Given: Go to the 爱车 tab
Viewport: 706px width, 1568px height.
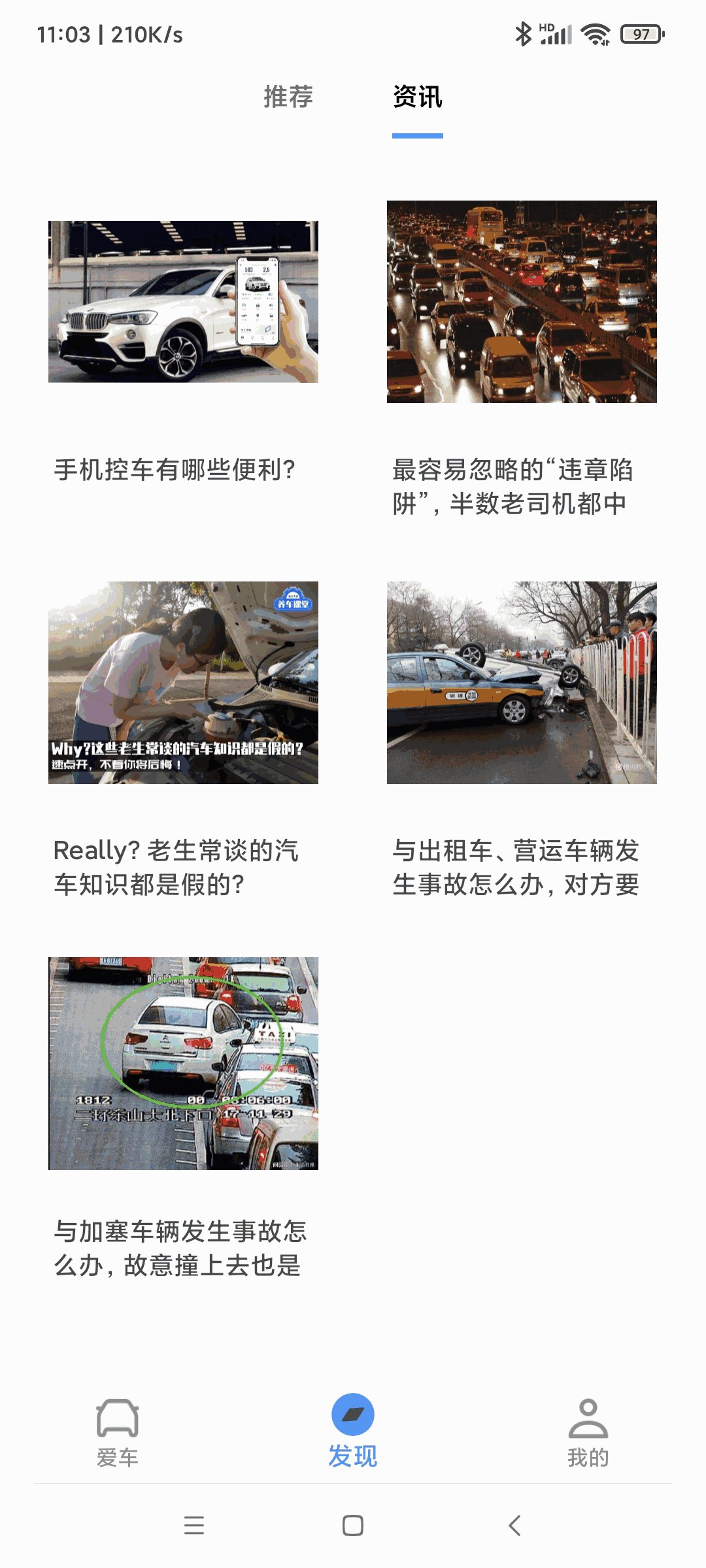Looking at the screenshot, I should click(x=118, y=1432).
